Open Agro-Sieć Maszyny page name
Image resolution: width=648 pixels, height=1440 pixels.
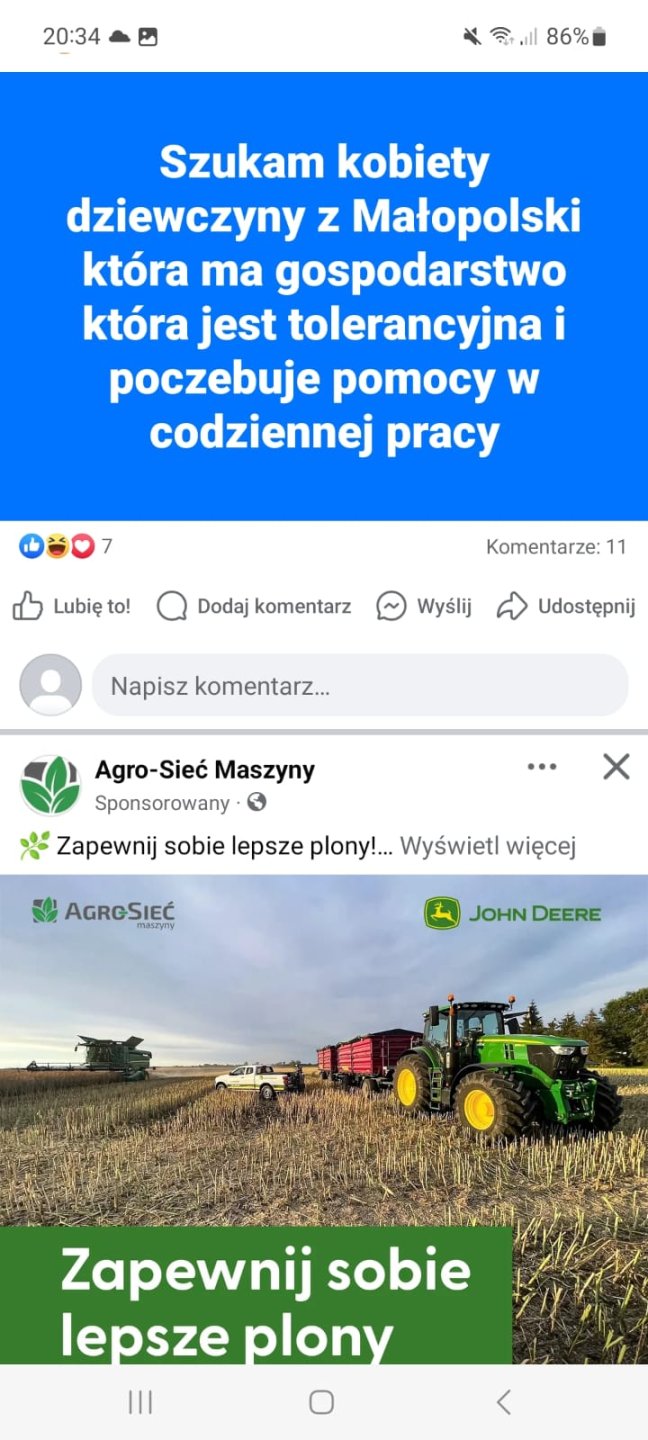pos(205,770)
